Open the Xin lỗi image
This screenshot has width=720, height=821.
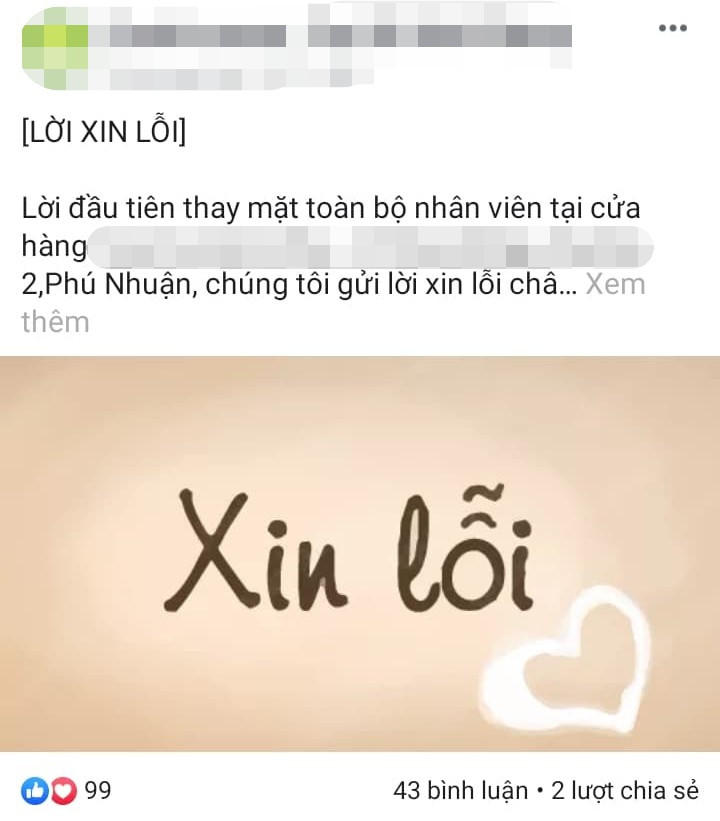(x=360, y=553)
